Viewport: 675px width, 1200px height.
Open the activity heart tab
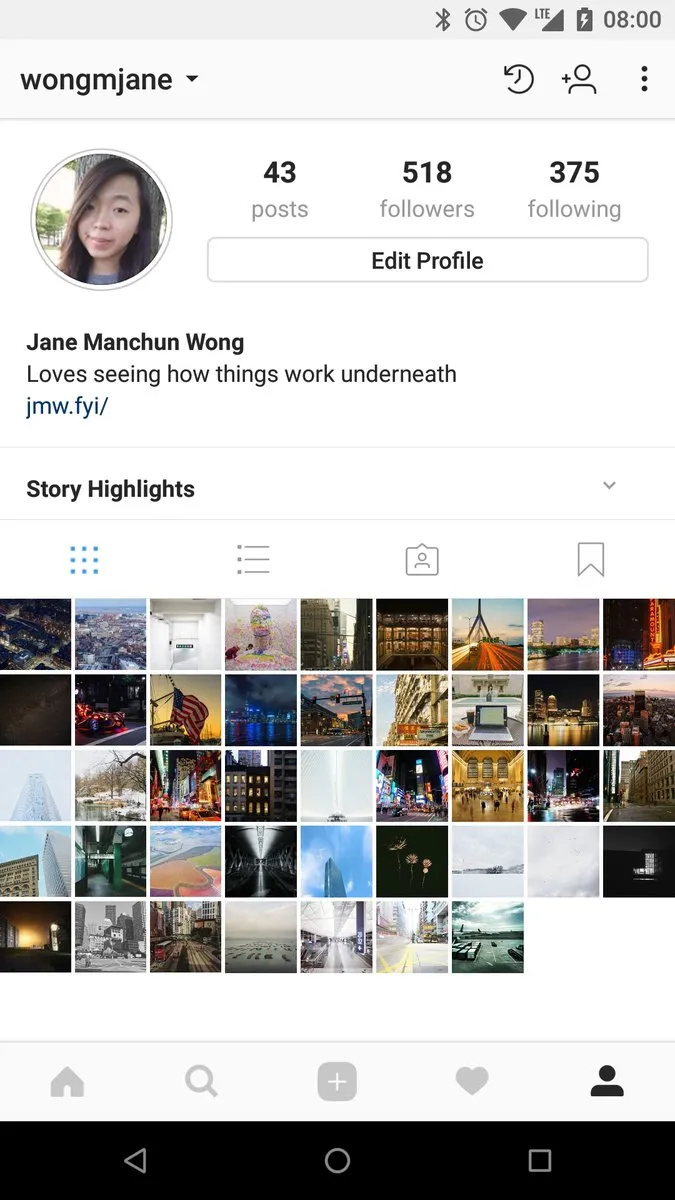tap(472, 1081)
